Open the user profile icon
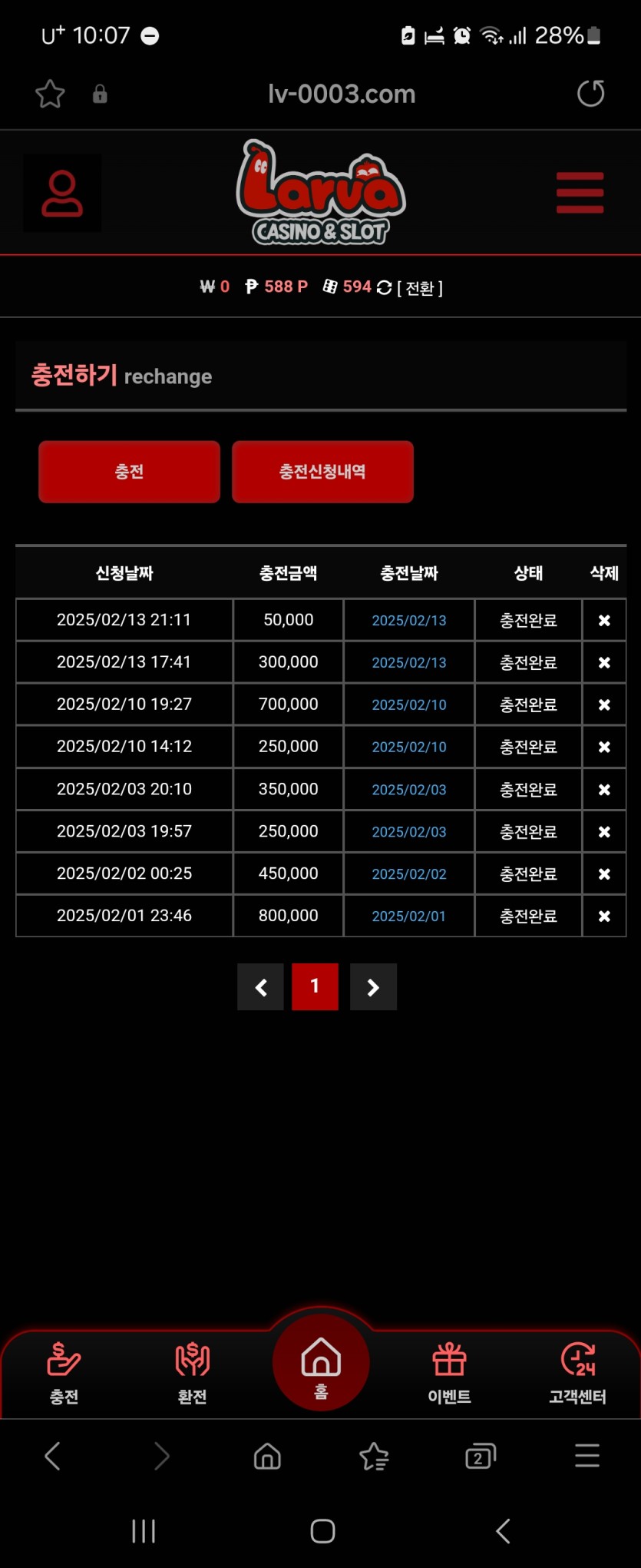The height and width of the screenshot is (1568, 641). [62, 193]
